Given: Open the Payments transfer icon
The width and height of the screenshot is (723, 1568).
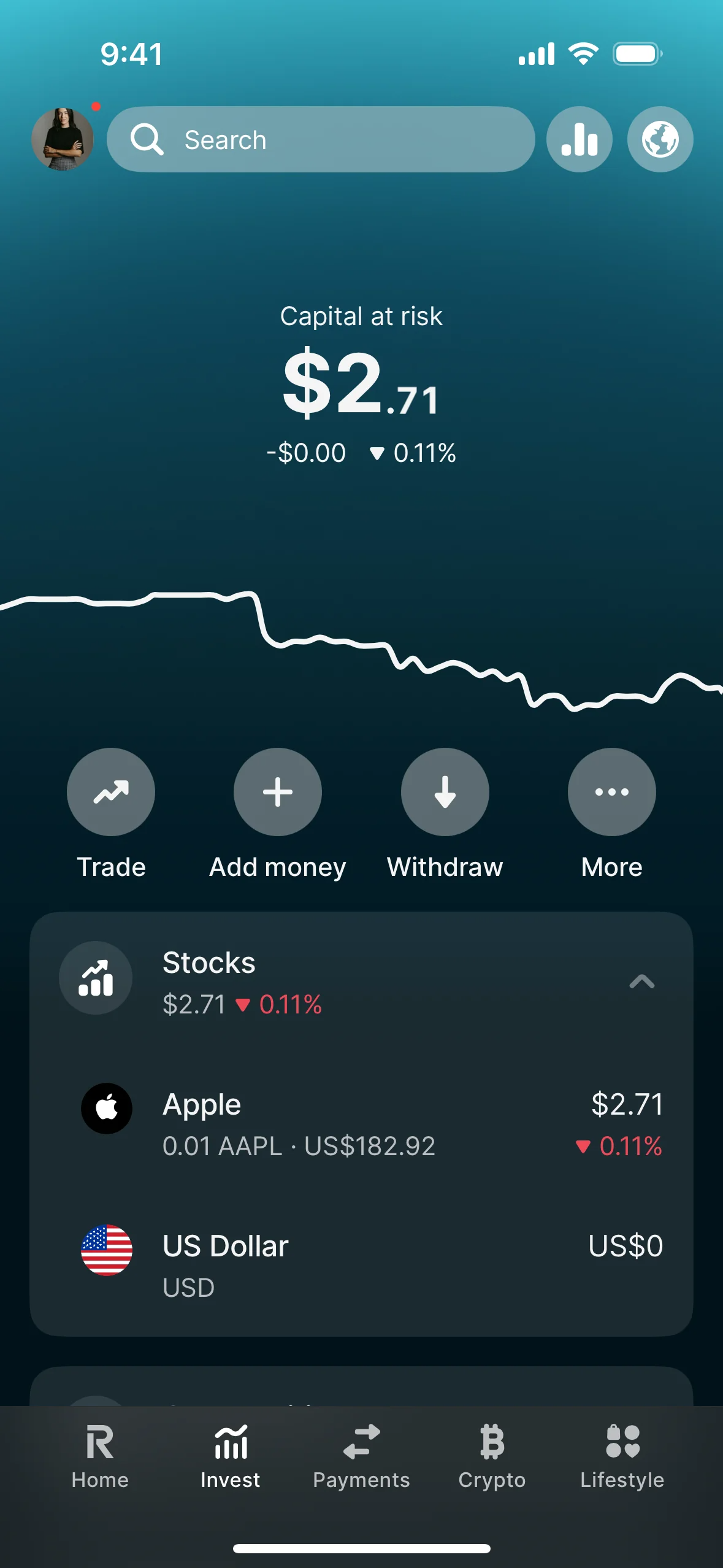Looking at the screenshot, I should 361,1443.
